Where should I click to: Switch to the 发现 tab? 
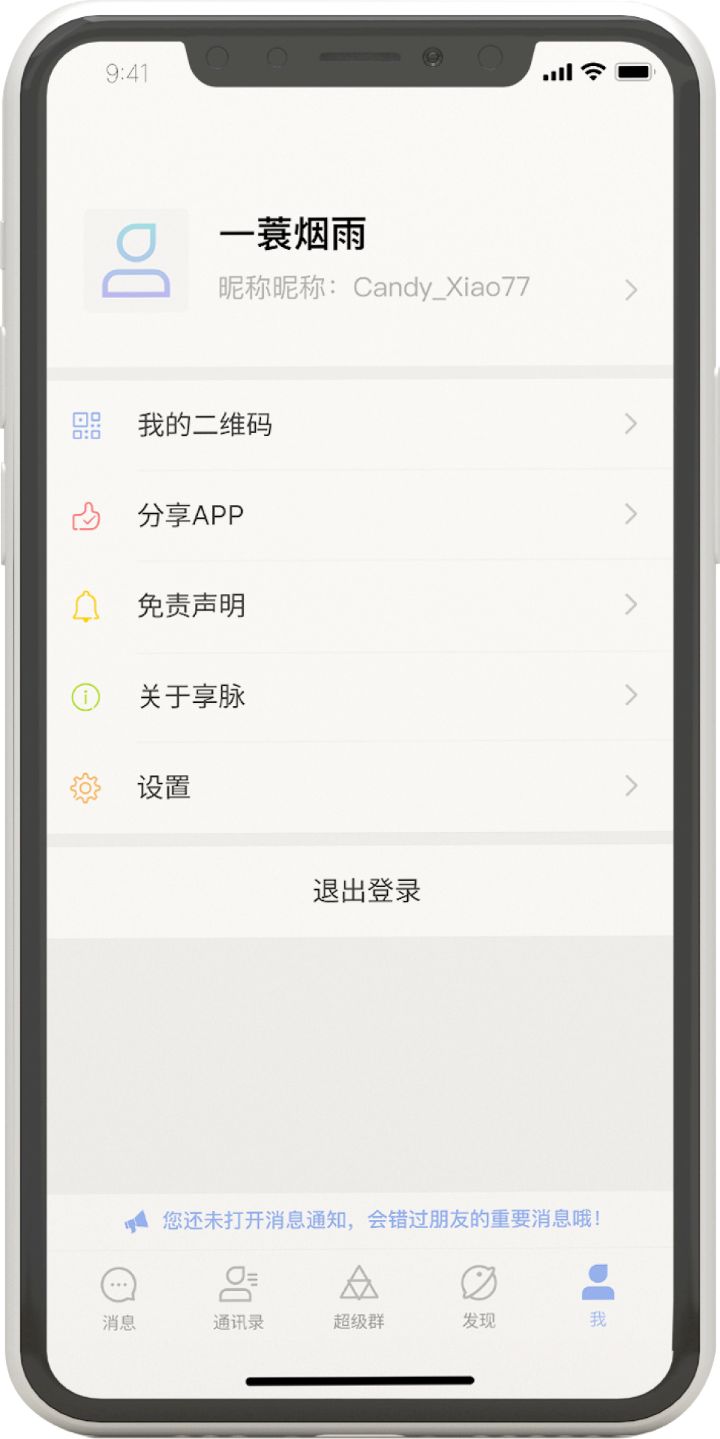[478, 1298]
